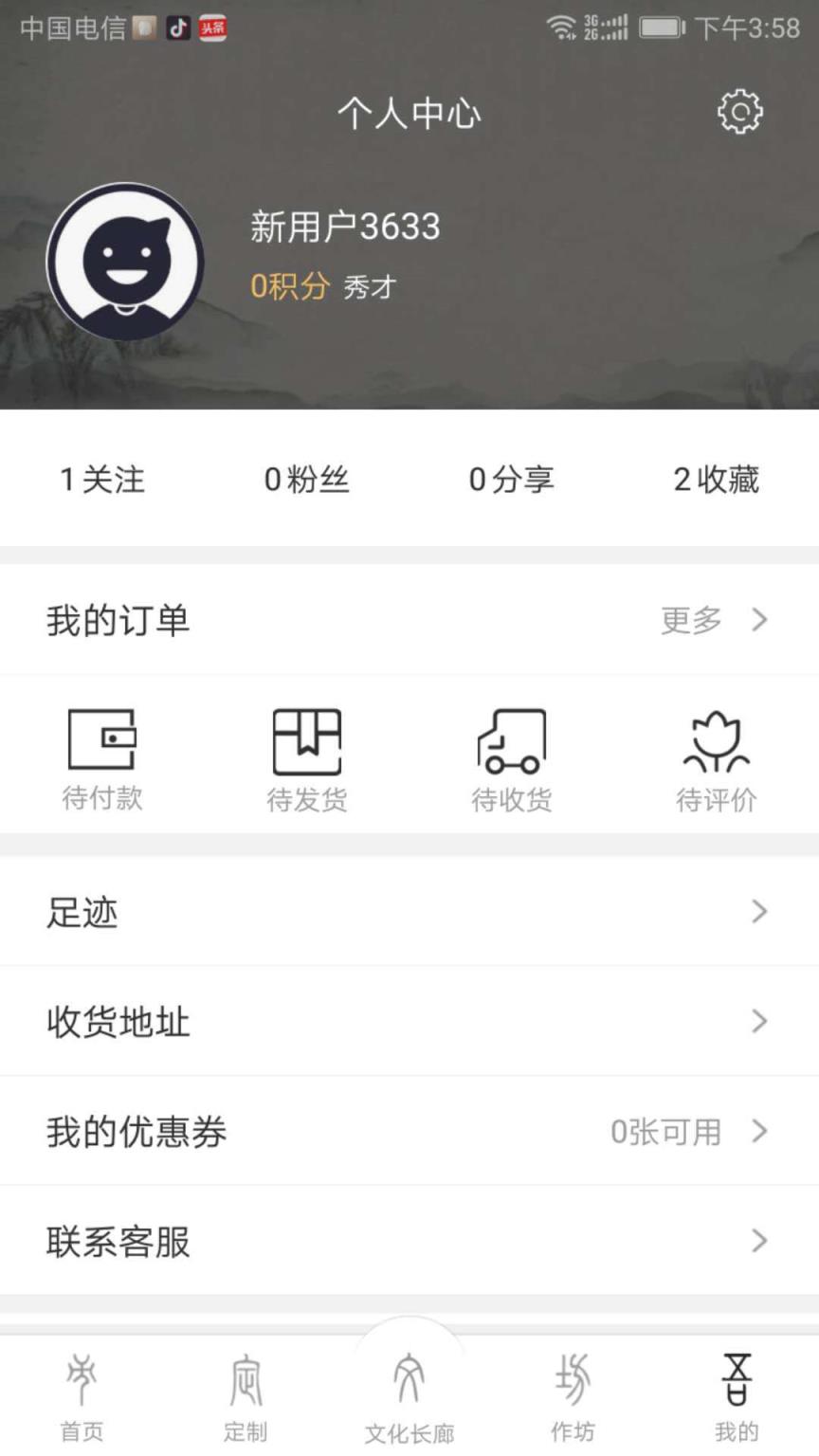
Task: Check the 0粉丝 followers count
Action: (x=307, y=480)
